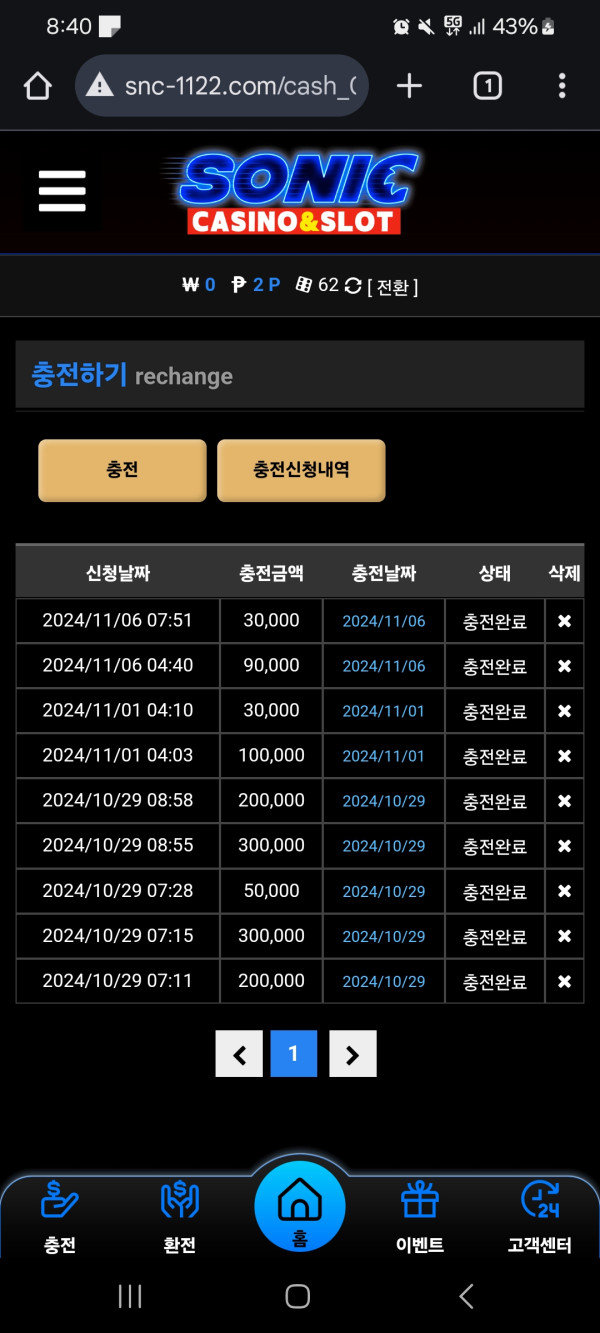The image size is (600, 1333).
Task: Refresh the balance with the refresh icon
Action: click(353, 286)
